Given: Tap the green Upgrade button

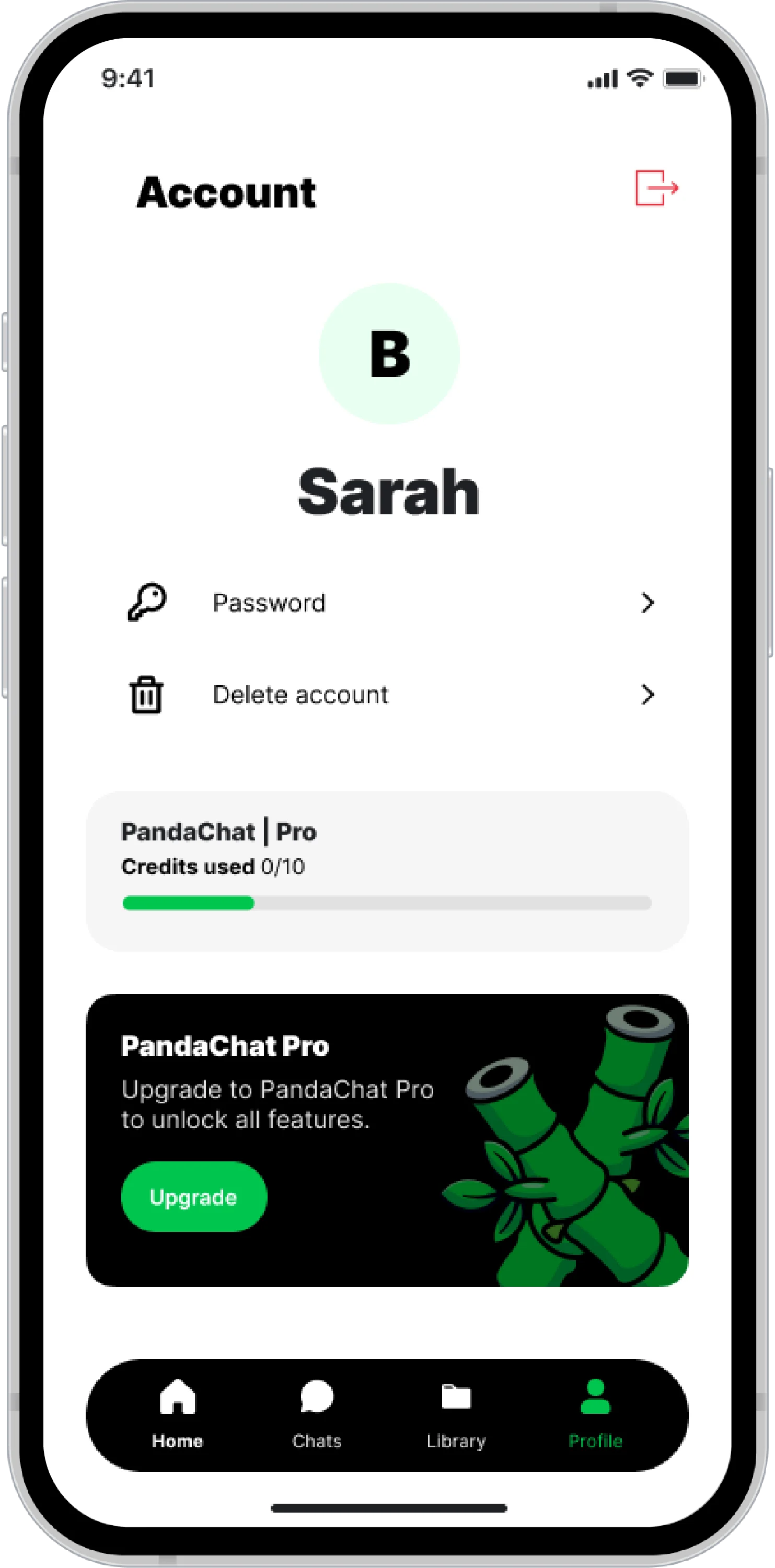Looking at the screenshot, I should point(193,1197).
